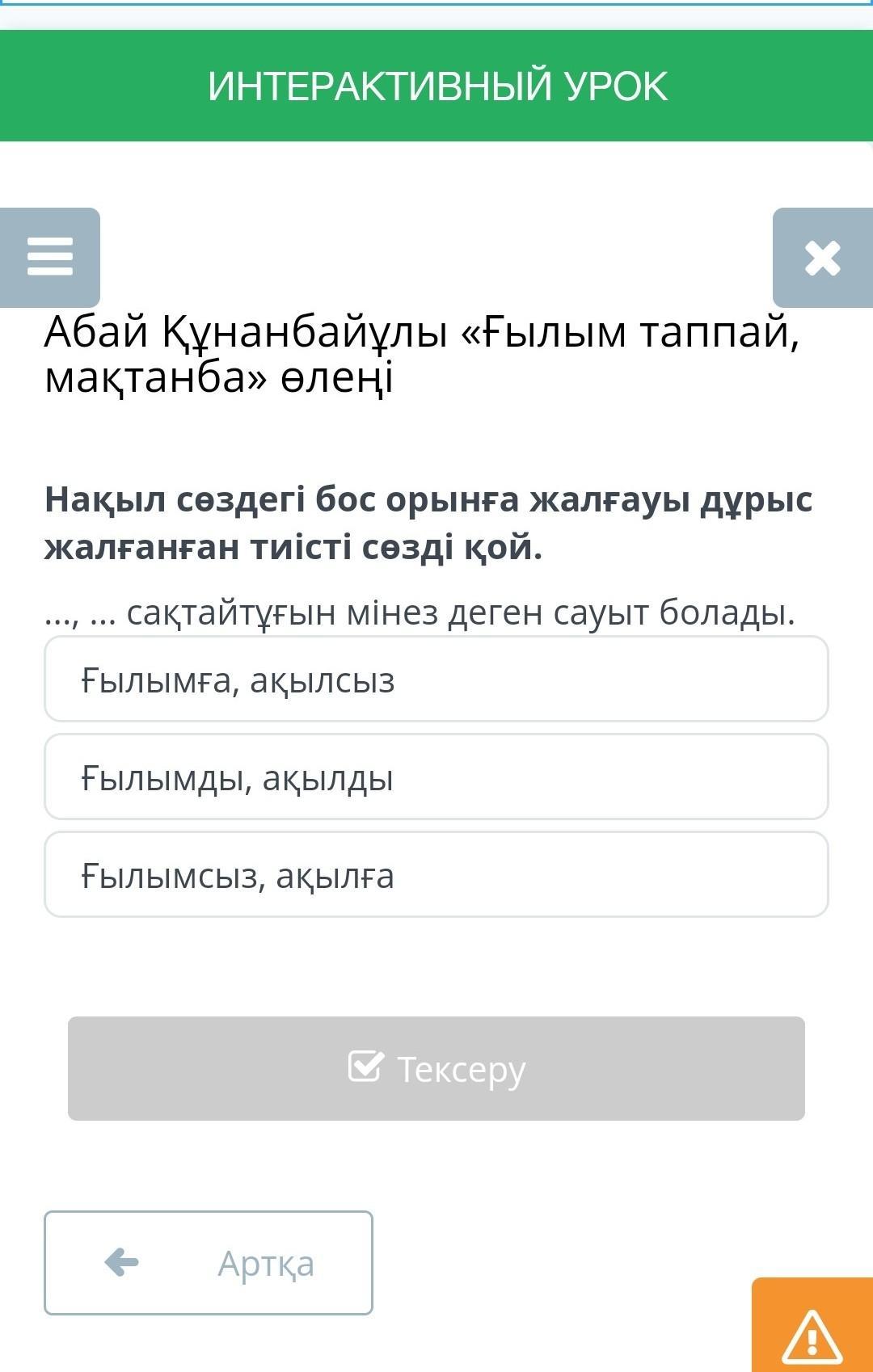Close the interactive lesson
This screenshot has height=1372, width=873.
point(822,258)
